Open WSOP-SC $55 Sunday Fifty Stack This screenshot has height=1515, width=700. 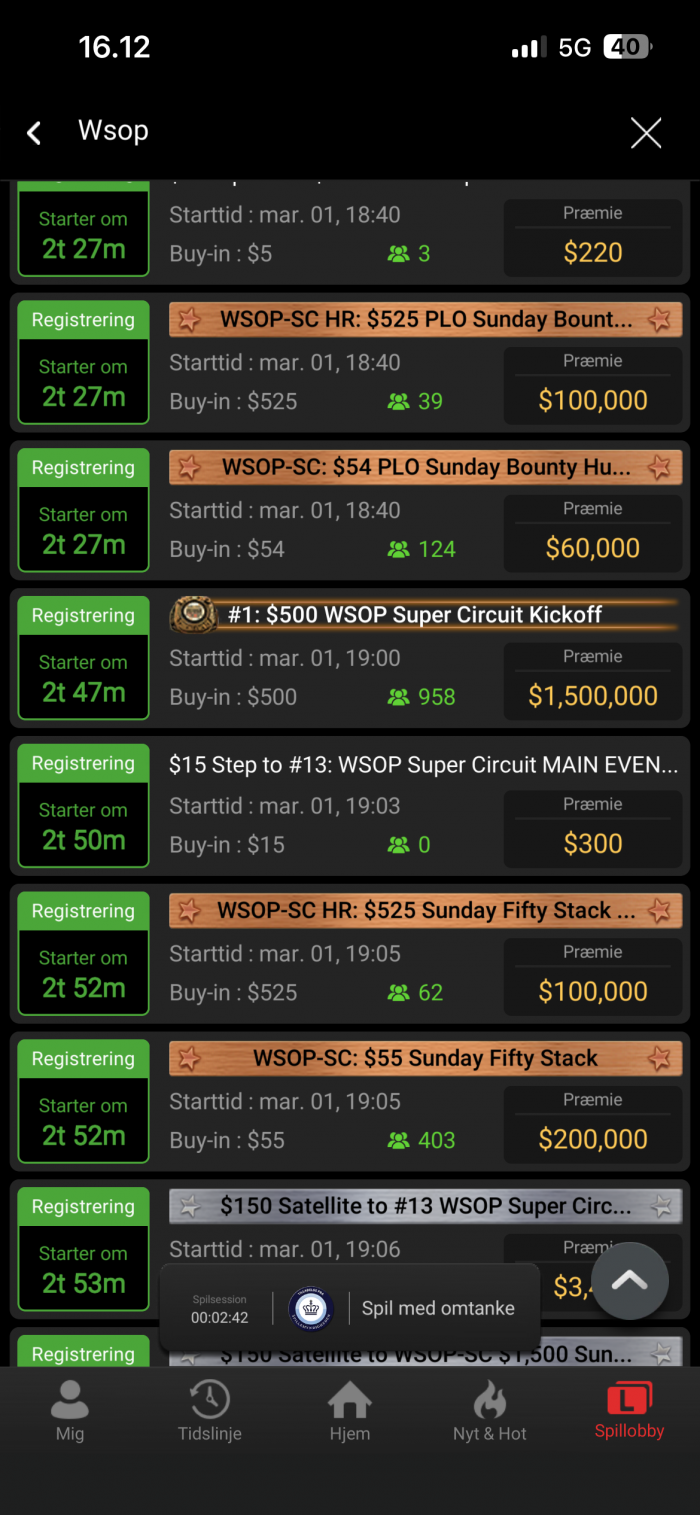(x=425, y=1059)
